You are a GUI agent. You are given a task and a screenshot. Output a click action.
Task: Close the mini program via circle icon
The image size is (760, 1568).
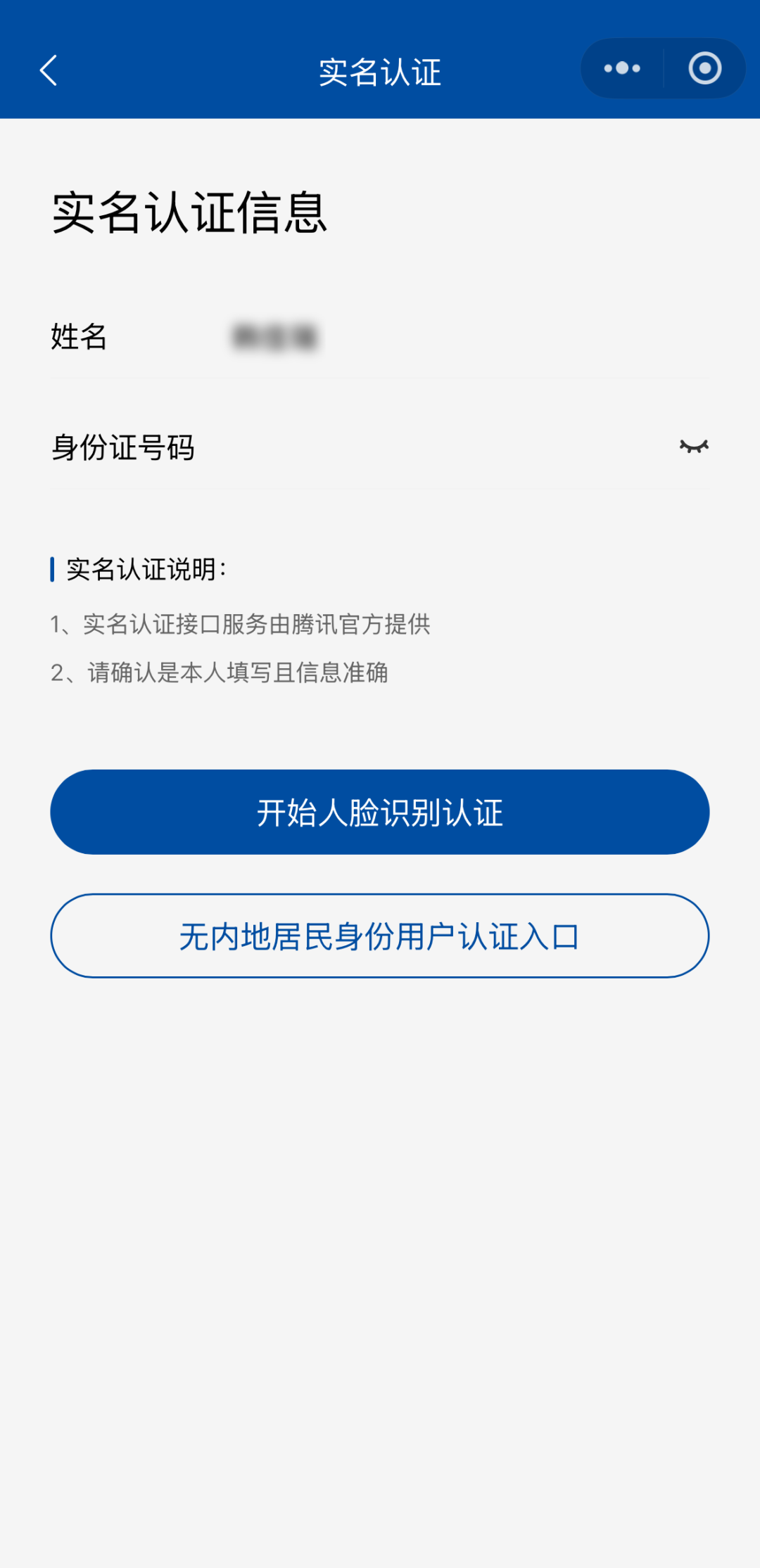coord(704,68)
